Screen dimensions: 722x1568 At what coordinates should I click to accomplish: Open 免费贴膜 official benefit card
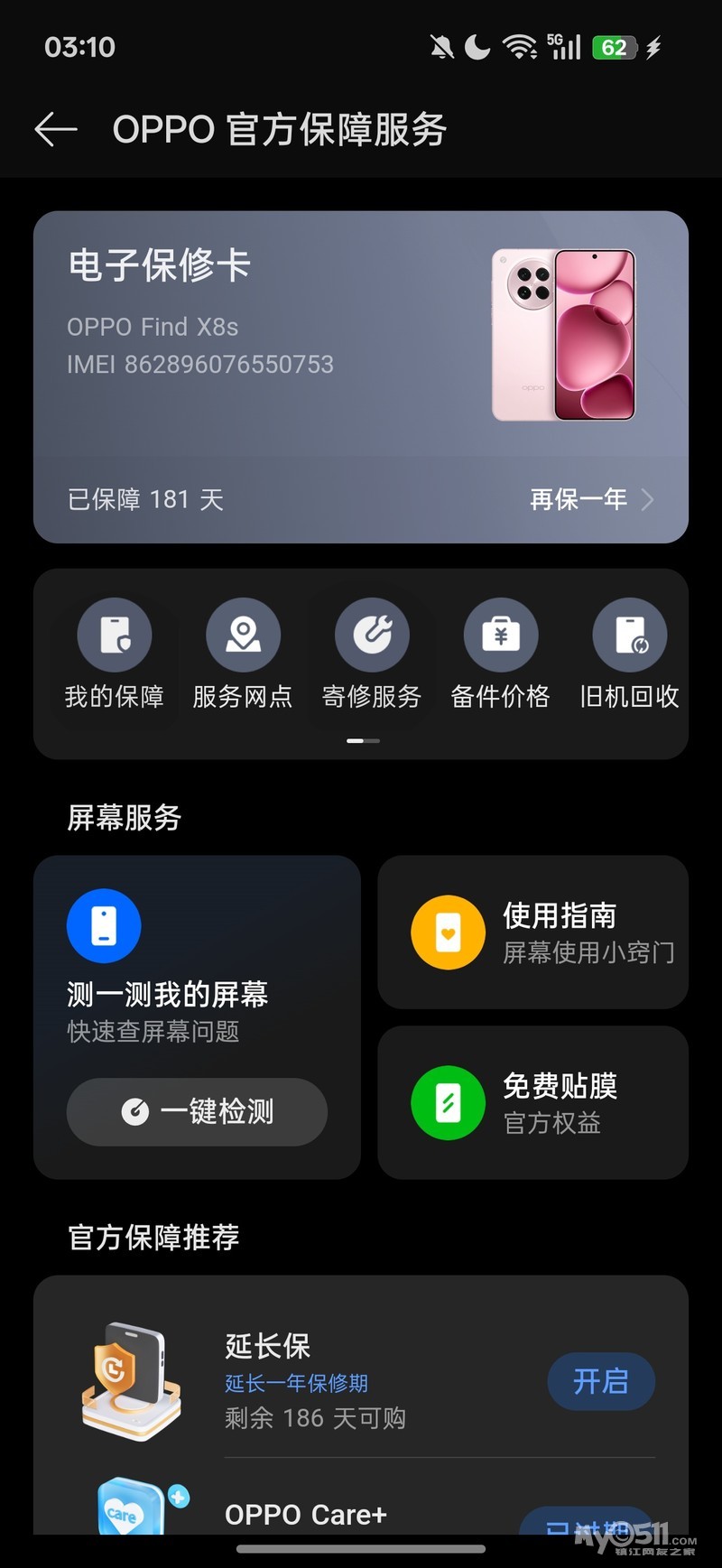pos(532,1102)
